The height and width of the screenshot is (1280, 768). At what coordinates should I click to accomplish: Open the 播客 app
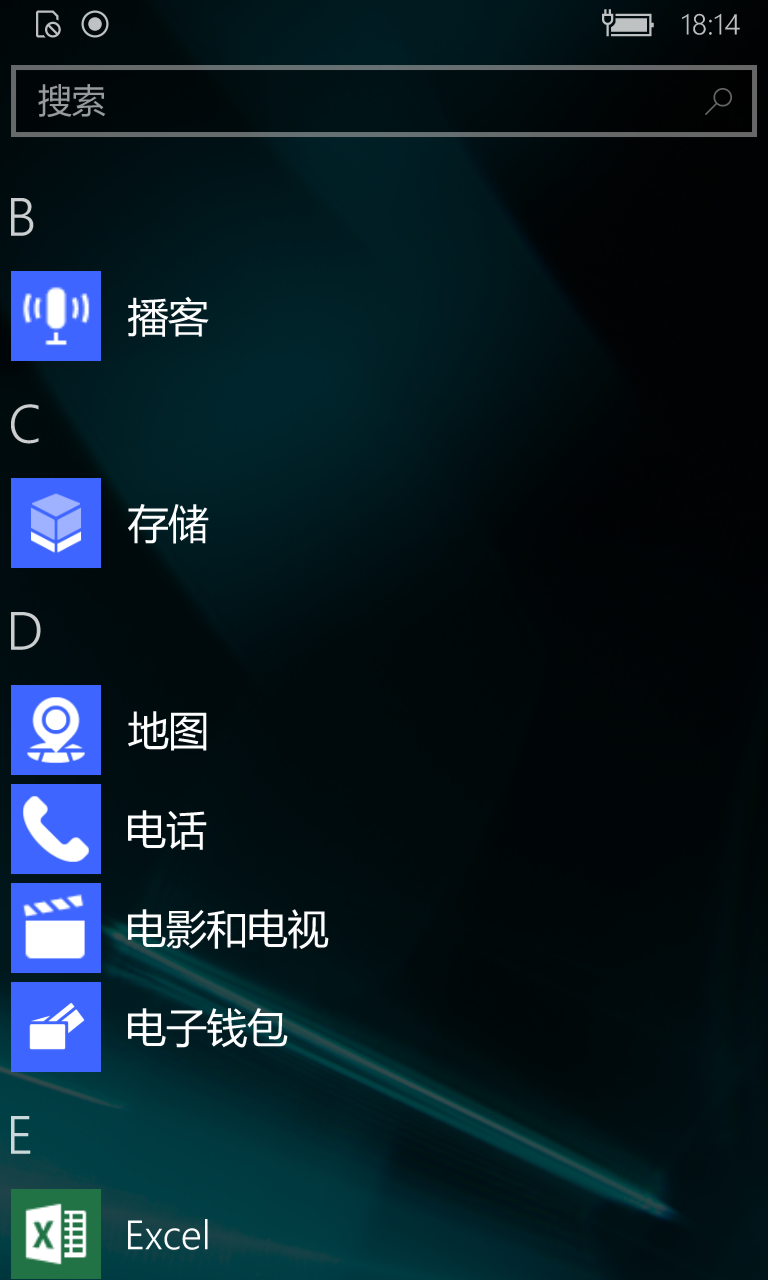pyautogui.click(x=384, y=316)
